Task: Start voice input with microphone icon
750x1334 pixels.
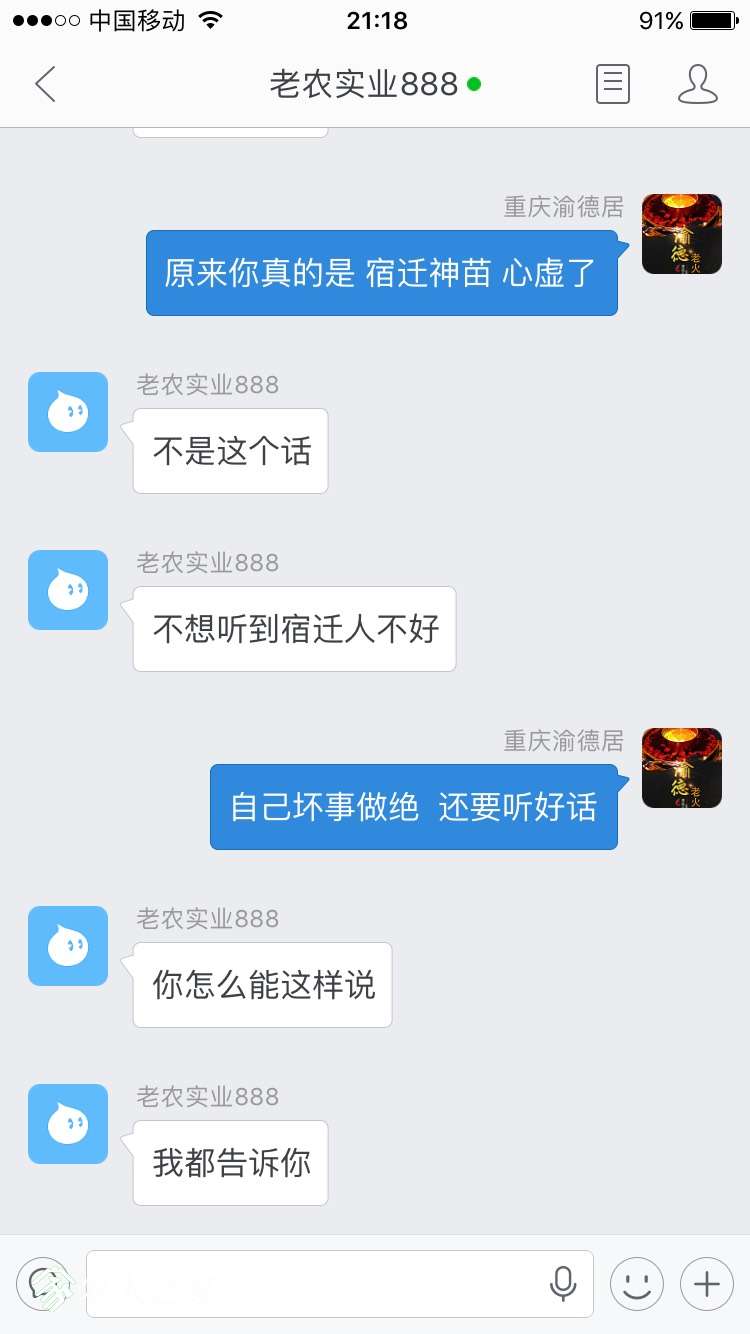Action: (x=563, y=1283)
